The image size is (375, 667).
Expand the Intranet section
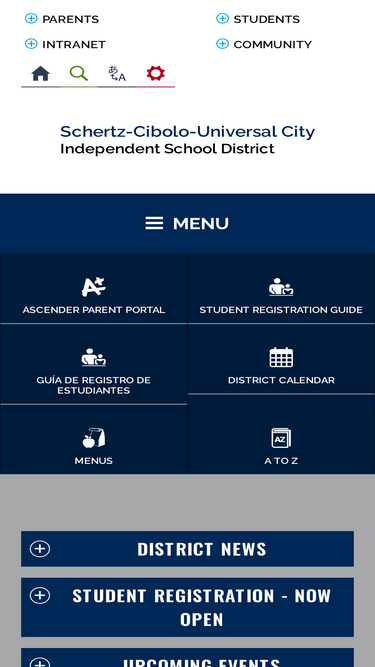65,44
